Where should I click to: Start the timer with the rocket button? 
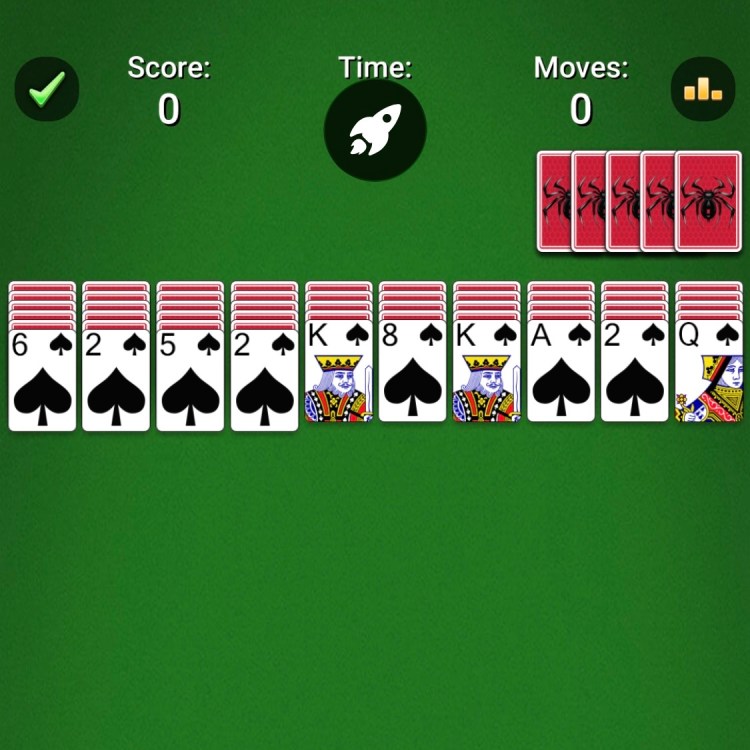coord(375,130)
